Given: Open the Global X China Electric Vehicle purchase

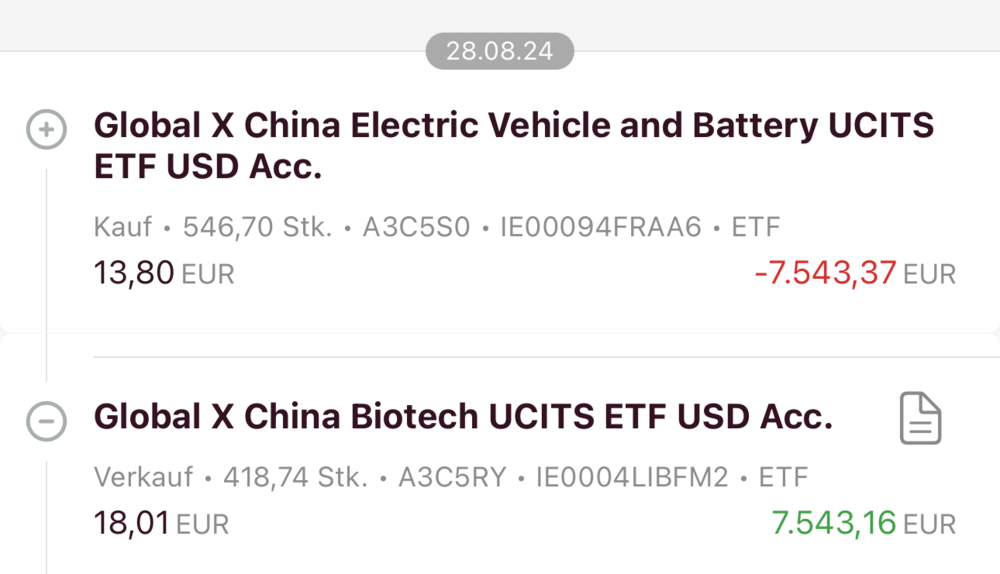Looking at the screenshot, I should tap(512, 146).
